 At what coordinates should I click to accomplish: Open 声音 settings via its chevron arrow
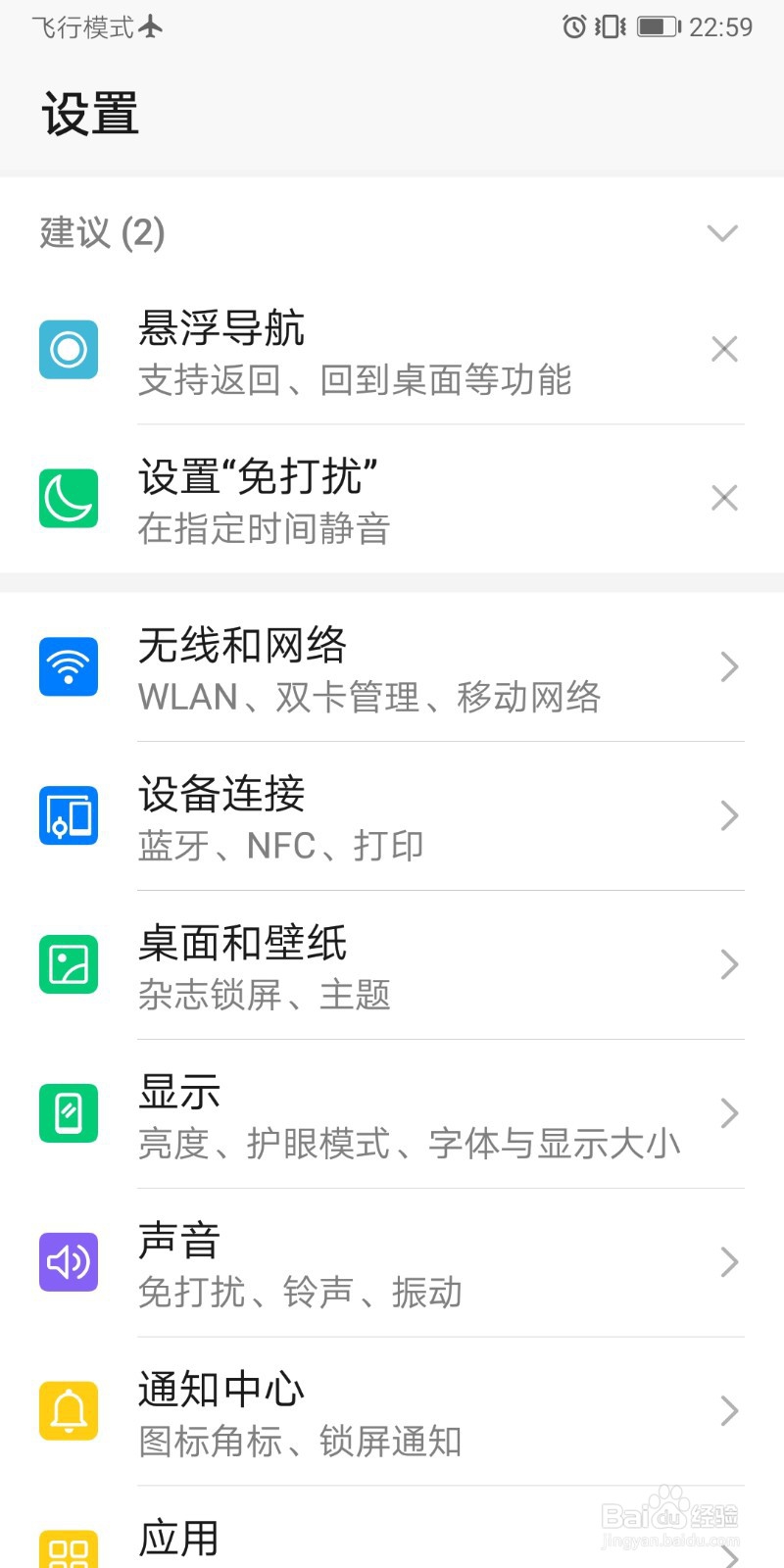(x=729, y=1262)
